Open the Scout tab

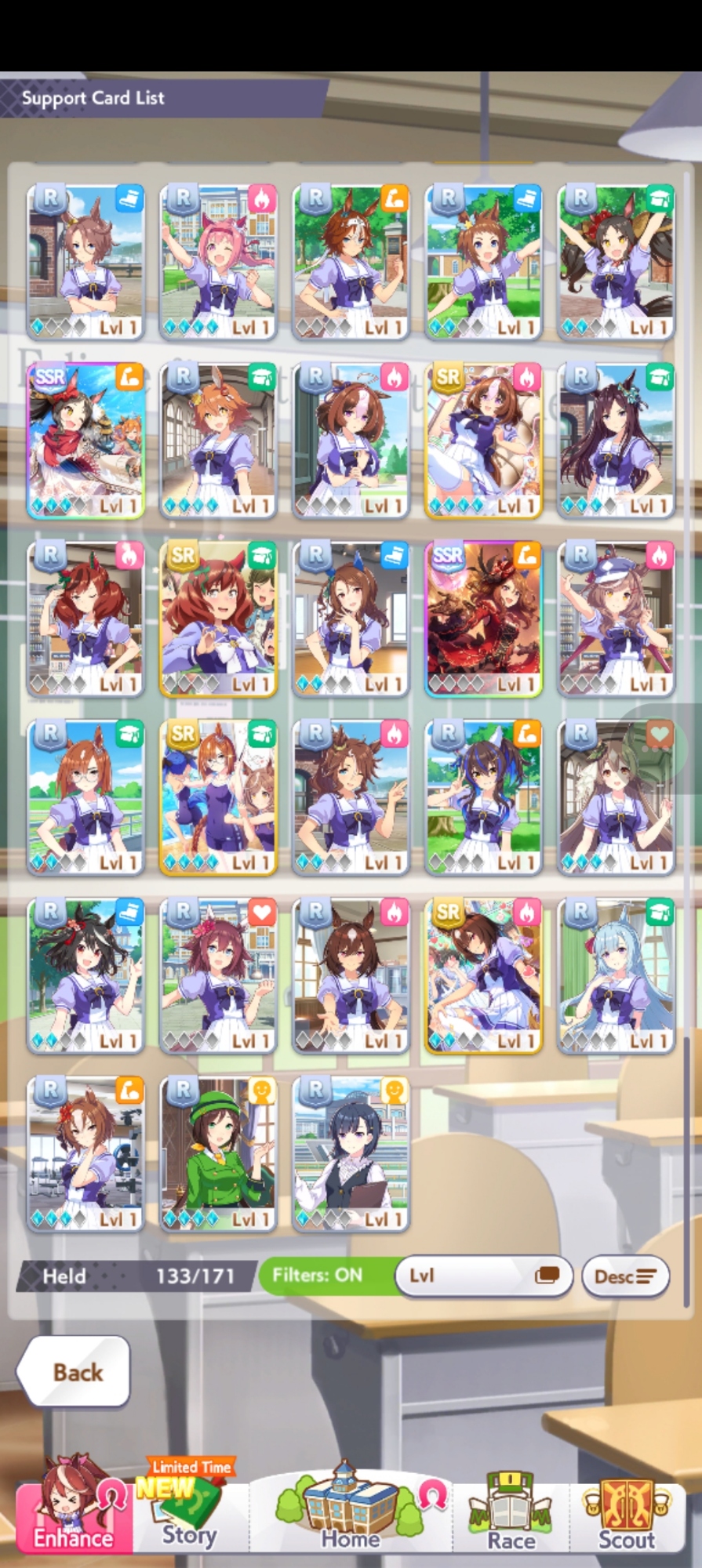tap(627, 1513)
